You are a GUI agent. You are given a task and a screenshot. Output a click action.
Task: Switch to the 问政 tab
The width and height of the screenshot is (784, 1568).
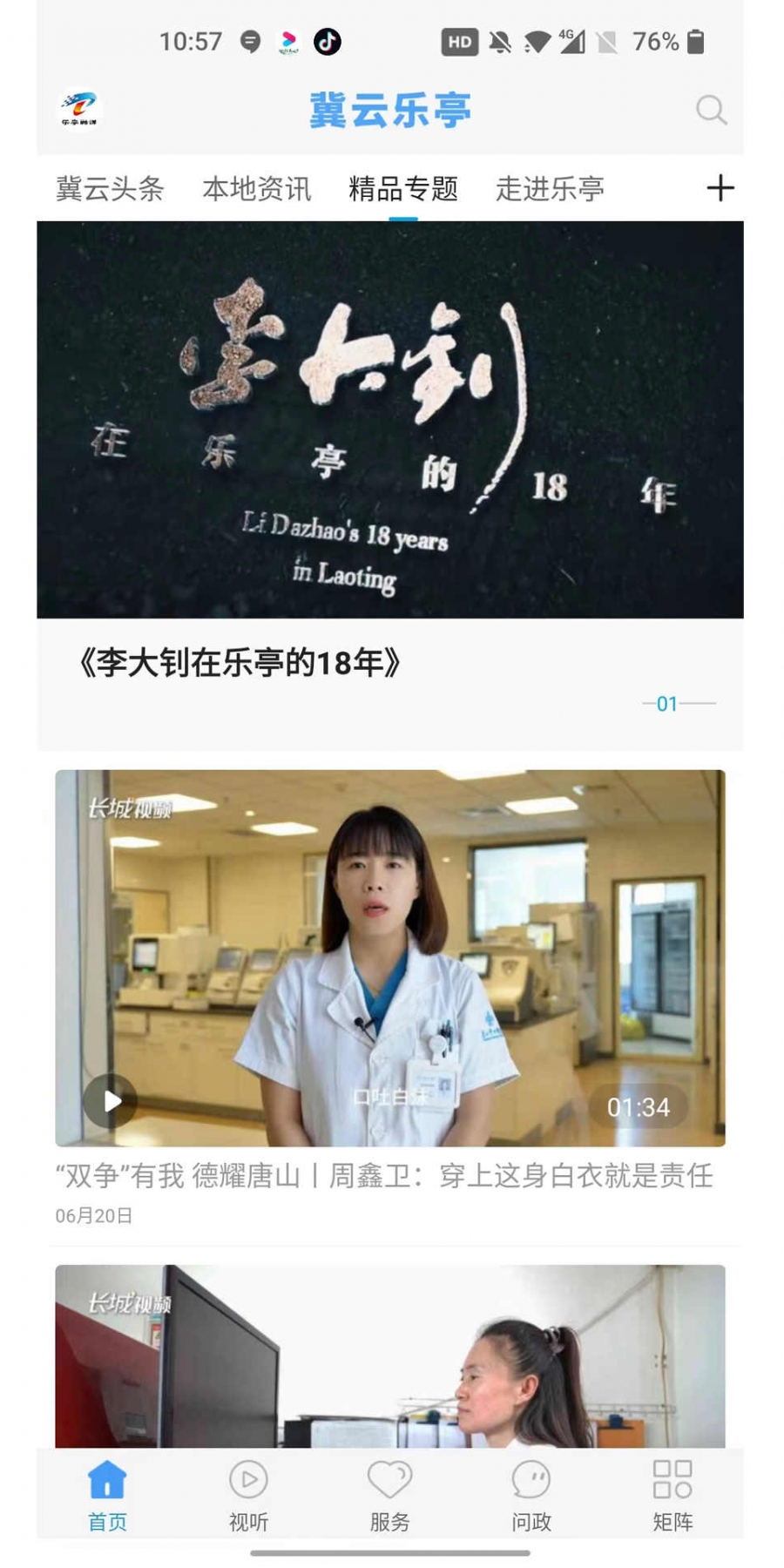pyautogui.click(x=531, y=1495)
